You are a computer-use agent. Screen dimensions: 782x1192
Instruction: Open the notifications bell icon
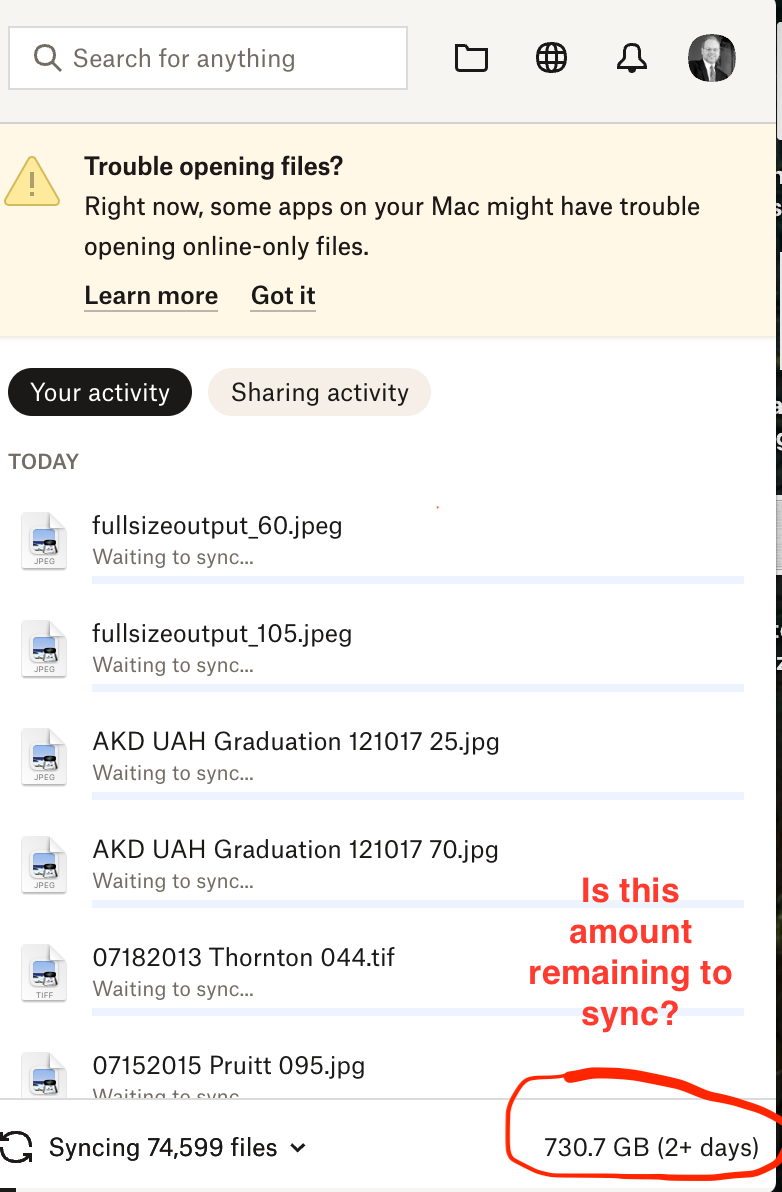(x=632, y=58)
